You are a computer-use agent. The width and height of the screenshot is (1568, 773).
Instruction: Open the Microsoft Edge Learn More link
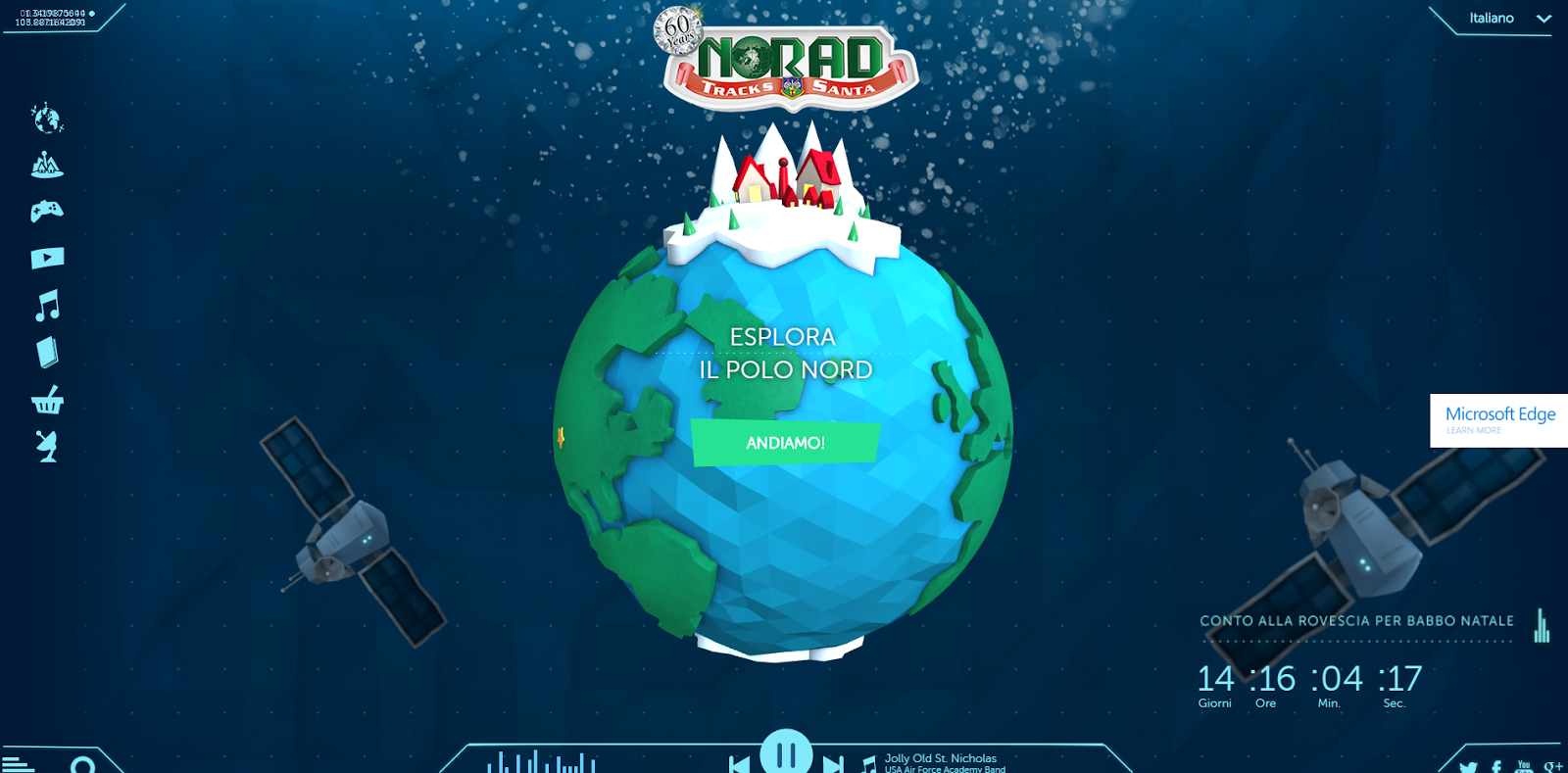click(1499, 420)
